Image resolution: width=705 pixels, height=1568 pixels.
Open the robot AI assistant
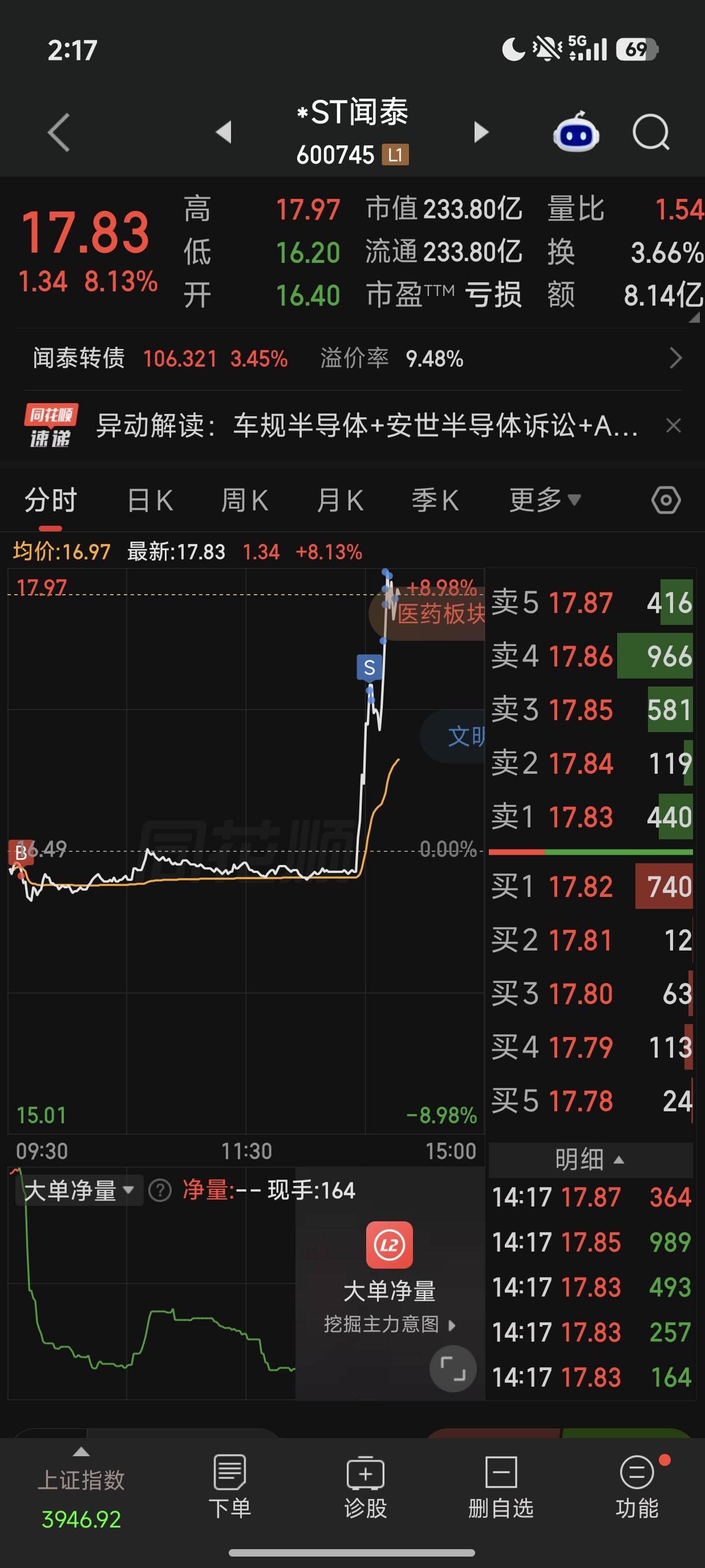pyautogui.click(x=576, y=132)
